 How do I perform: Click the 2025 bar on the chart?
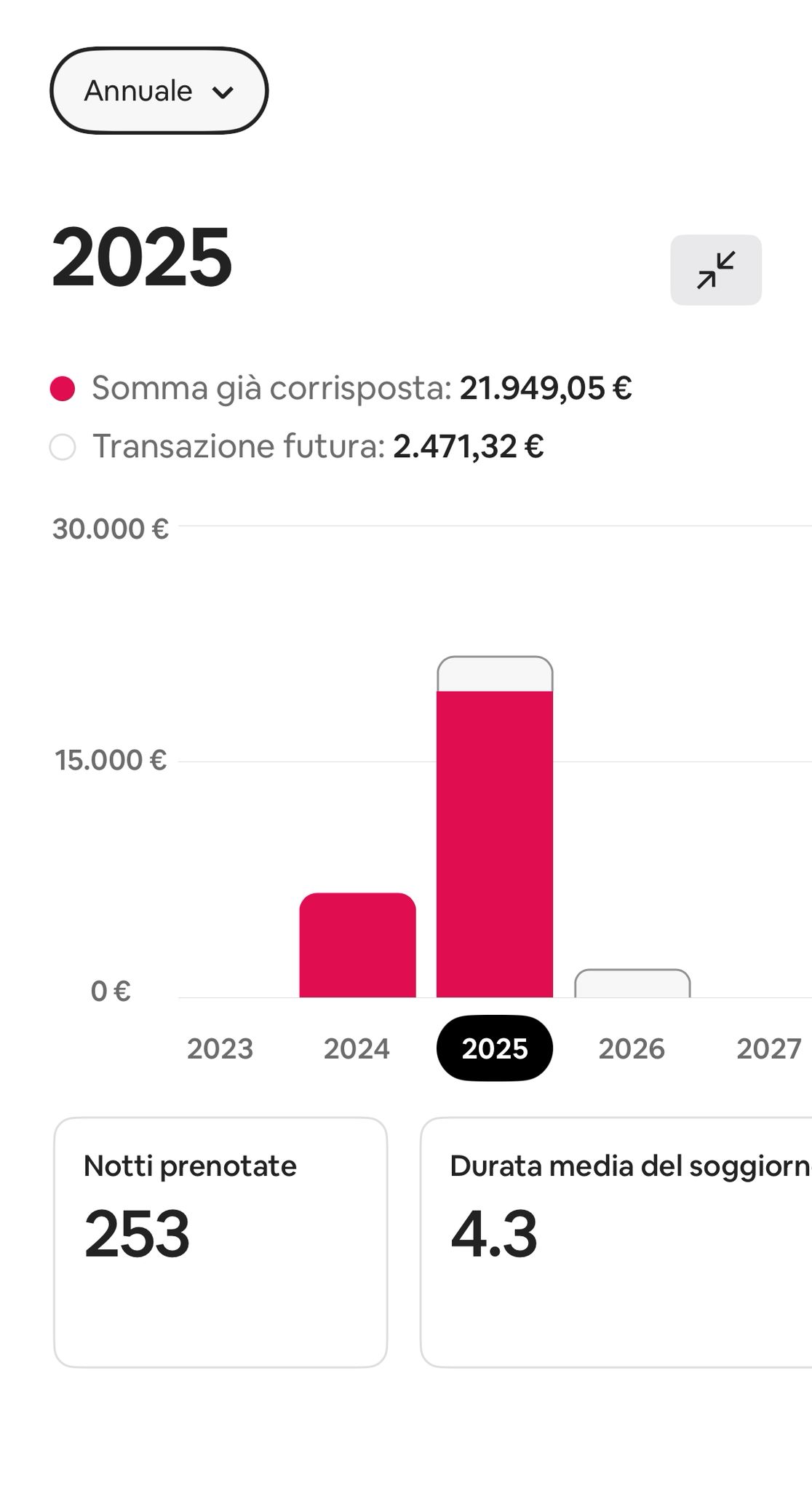point(494,837)
